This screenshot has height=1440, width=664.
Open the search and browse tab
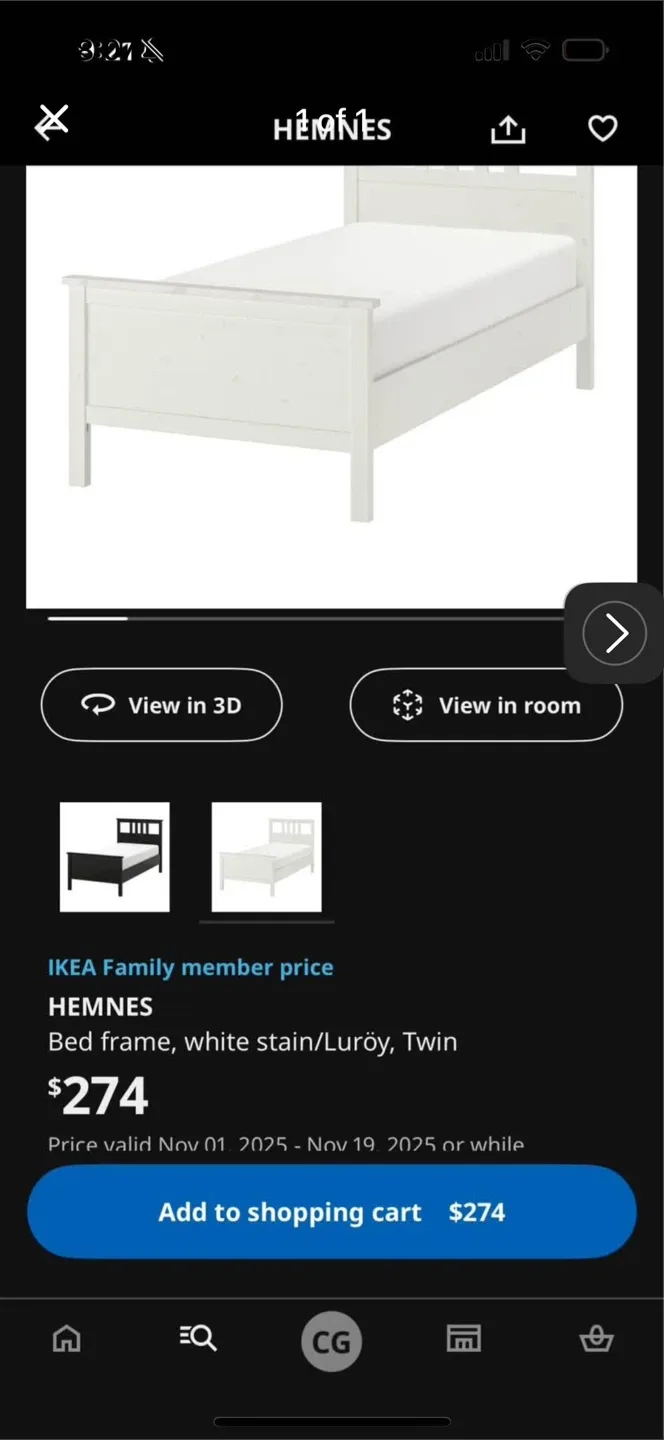(x=198, y=1338)
